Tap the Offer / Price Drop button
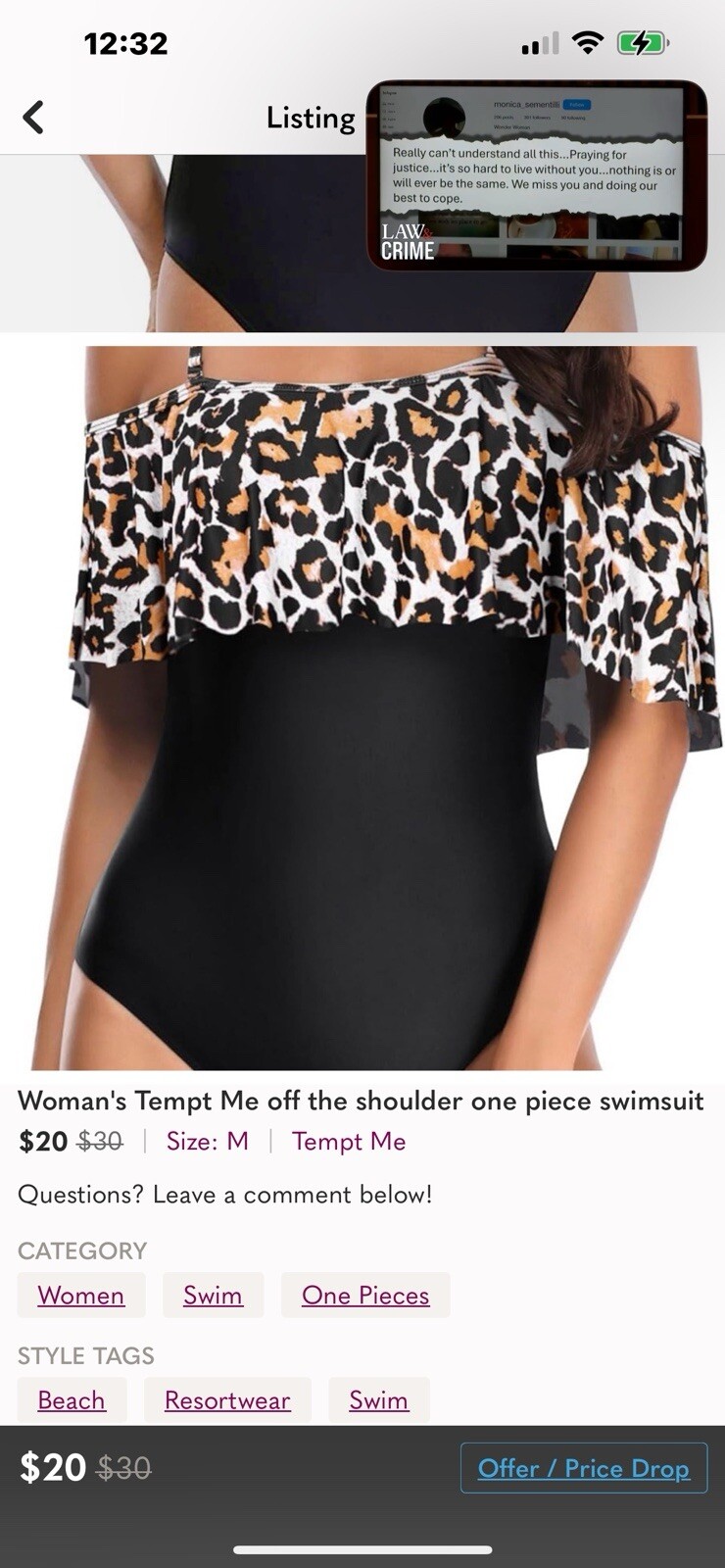This screenshot has width=725, height=1568. (x=584, y=1468)
